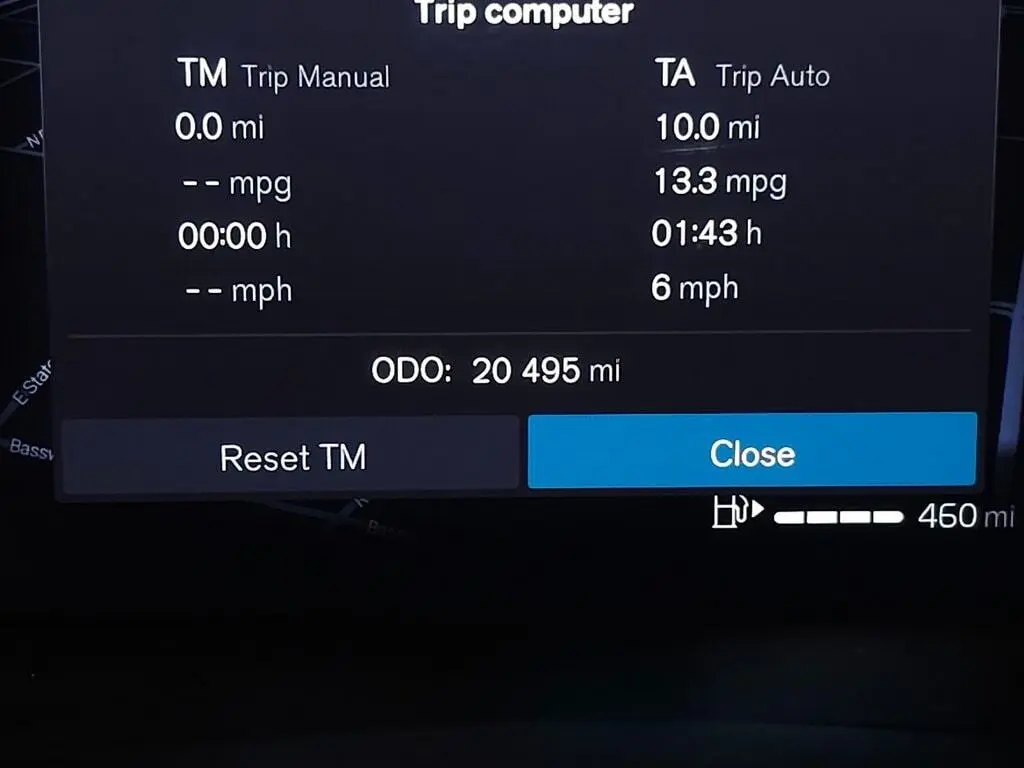Screen dimensions: 1024x768
Task: Reset the Trip Manual counter
Action: [292, 457]
